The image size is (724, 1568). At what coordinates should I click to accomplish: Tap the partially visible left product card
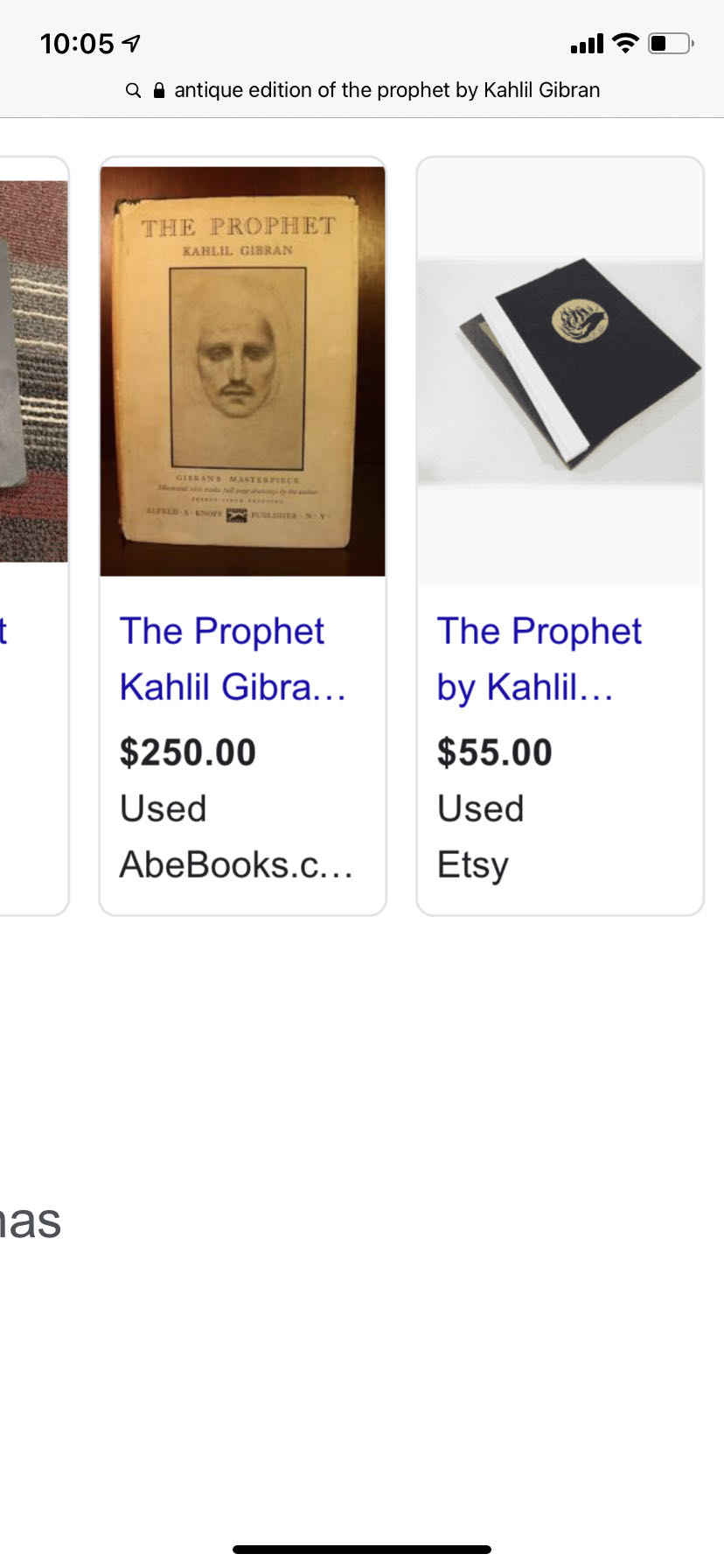click(x=33, y=525)
